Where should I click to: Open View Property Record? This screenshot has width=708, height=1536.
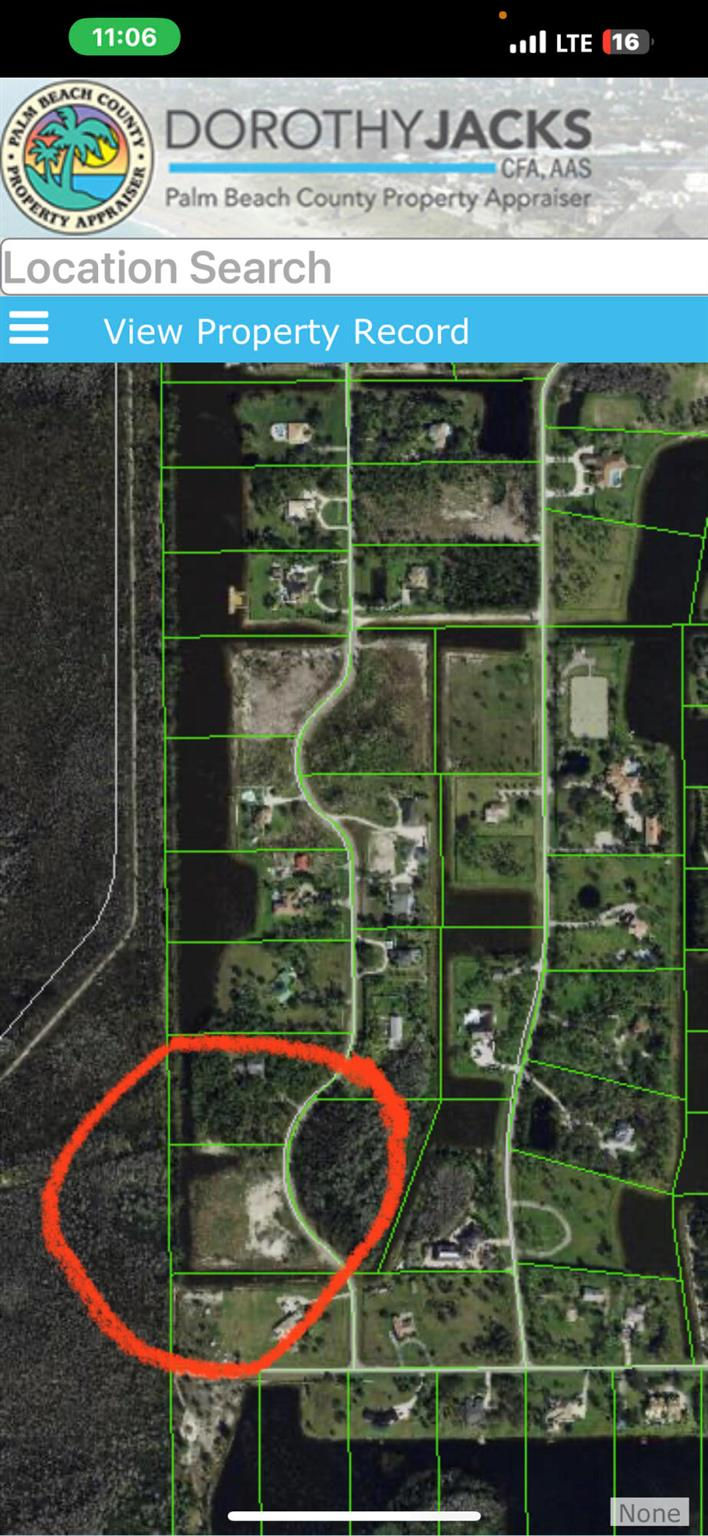click(x=286, y=331)
